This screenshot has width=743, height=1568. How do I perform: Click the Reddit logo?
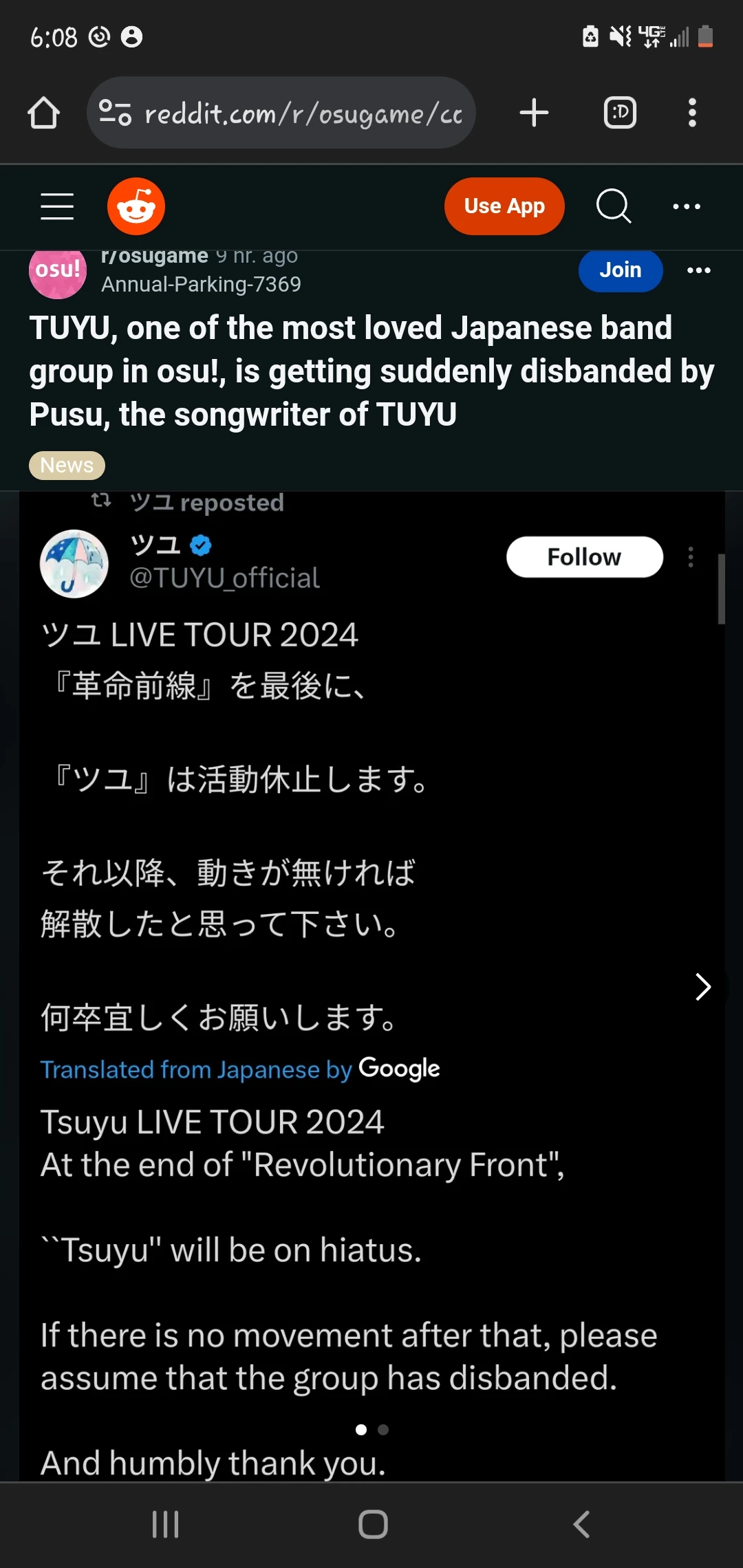pos(136,206)
